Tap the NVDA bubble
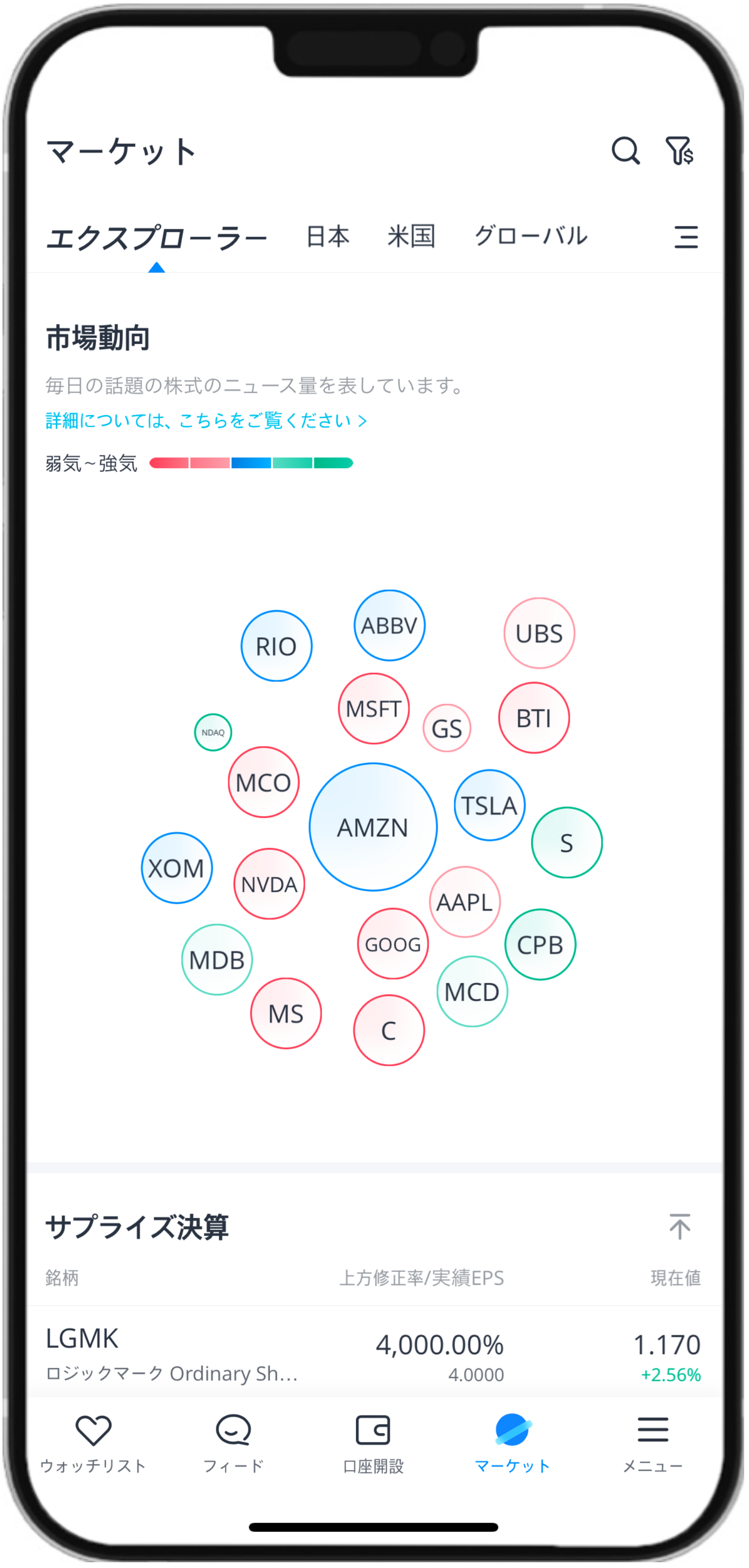Screen dimensions: 749x1568 click(269, 883)
